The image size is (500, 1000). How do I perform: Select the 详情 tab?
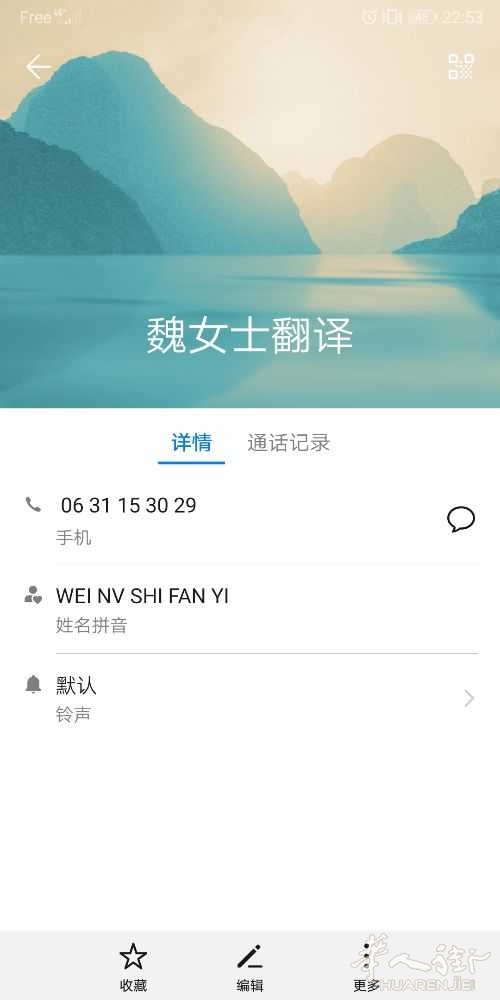coord(191,443)
